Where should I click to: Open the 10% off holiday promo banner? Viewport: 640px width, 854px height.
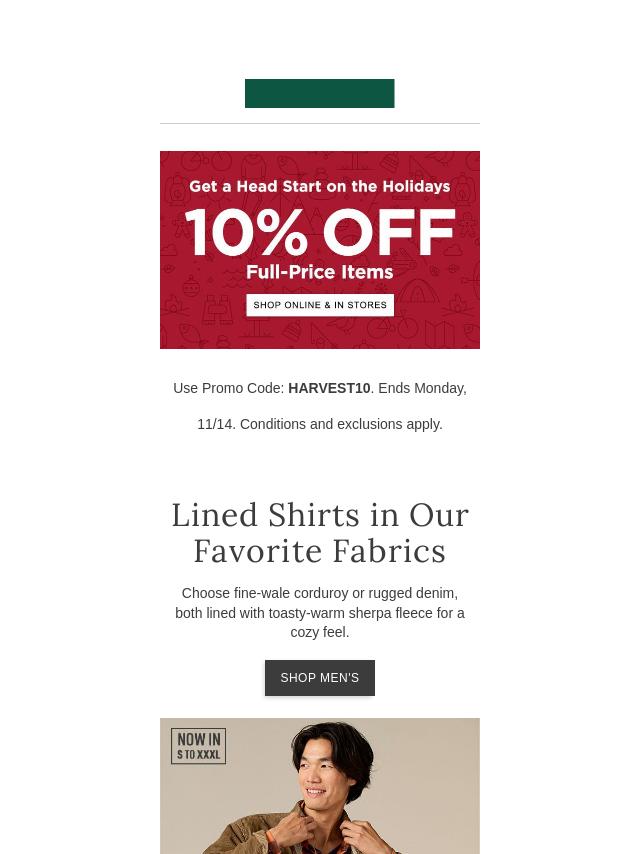click(x=319, y=249)
